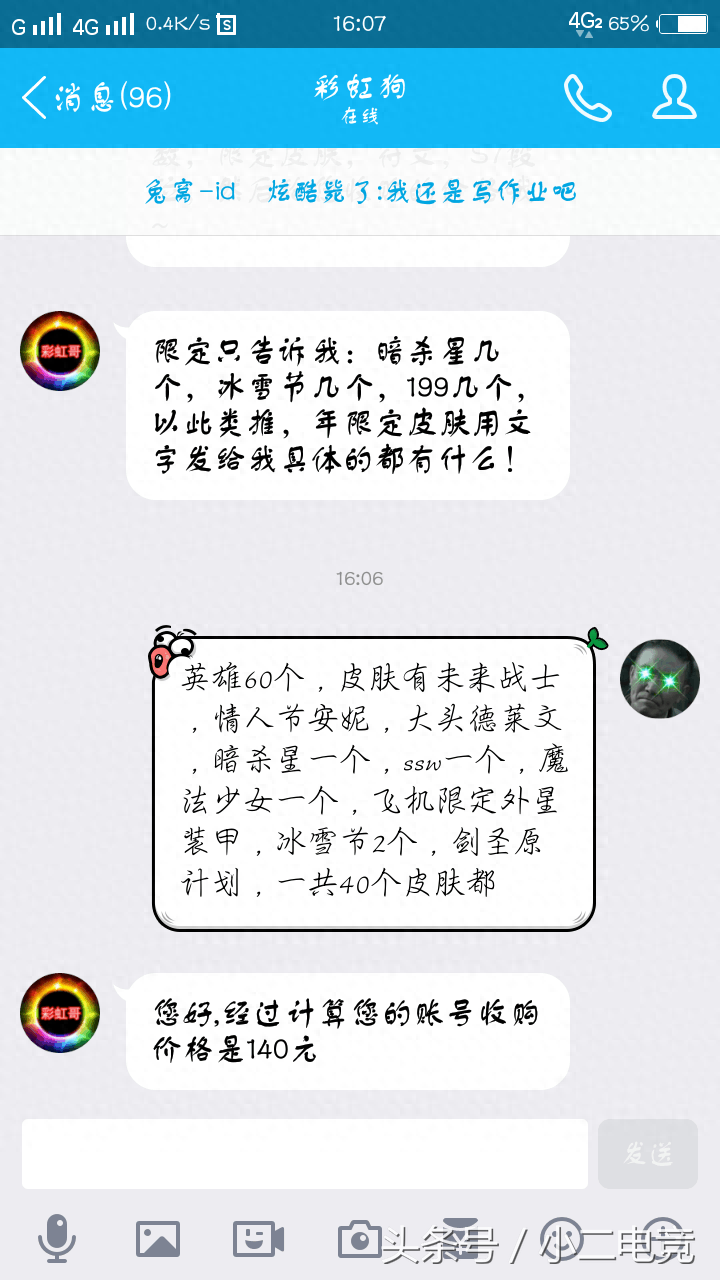Open the short video recording icon
Screen dimensions: 720x1280
point(258,1238)
